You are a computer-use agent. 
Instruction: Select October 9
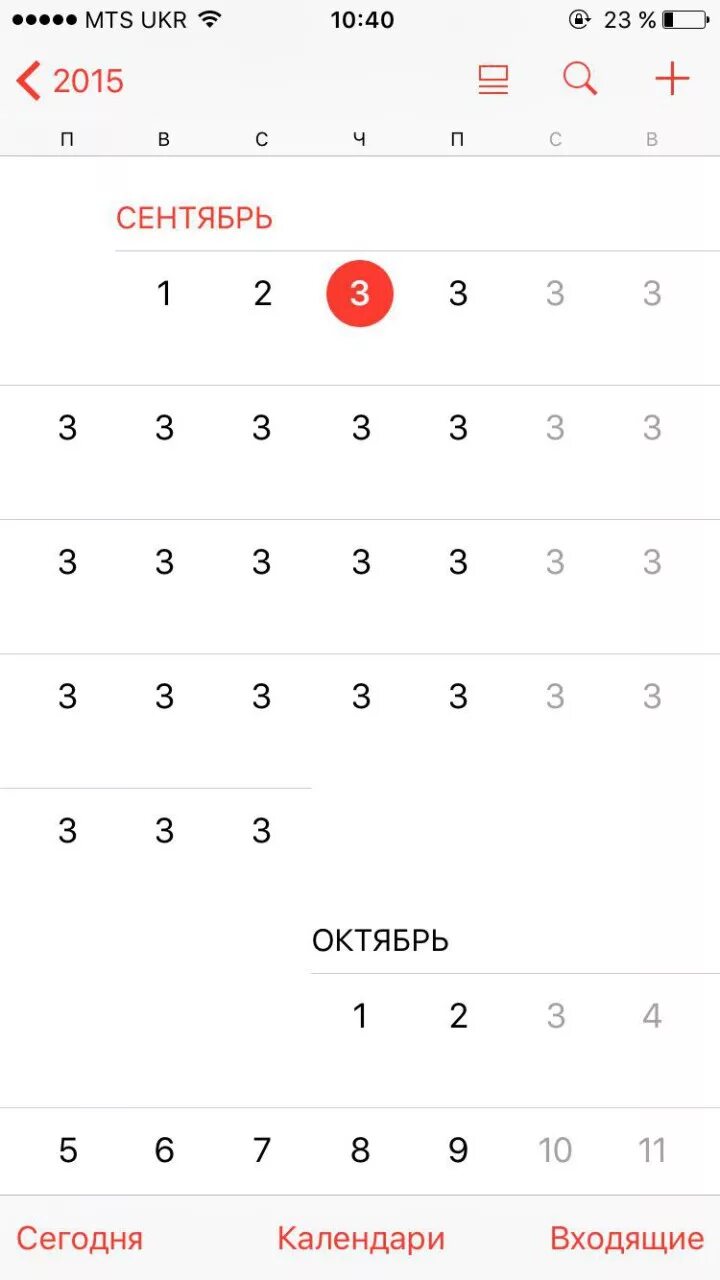point(458,1150)
